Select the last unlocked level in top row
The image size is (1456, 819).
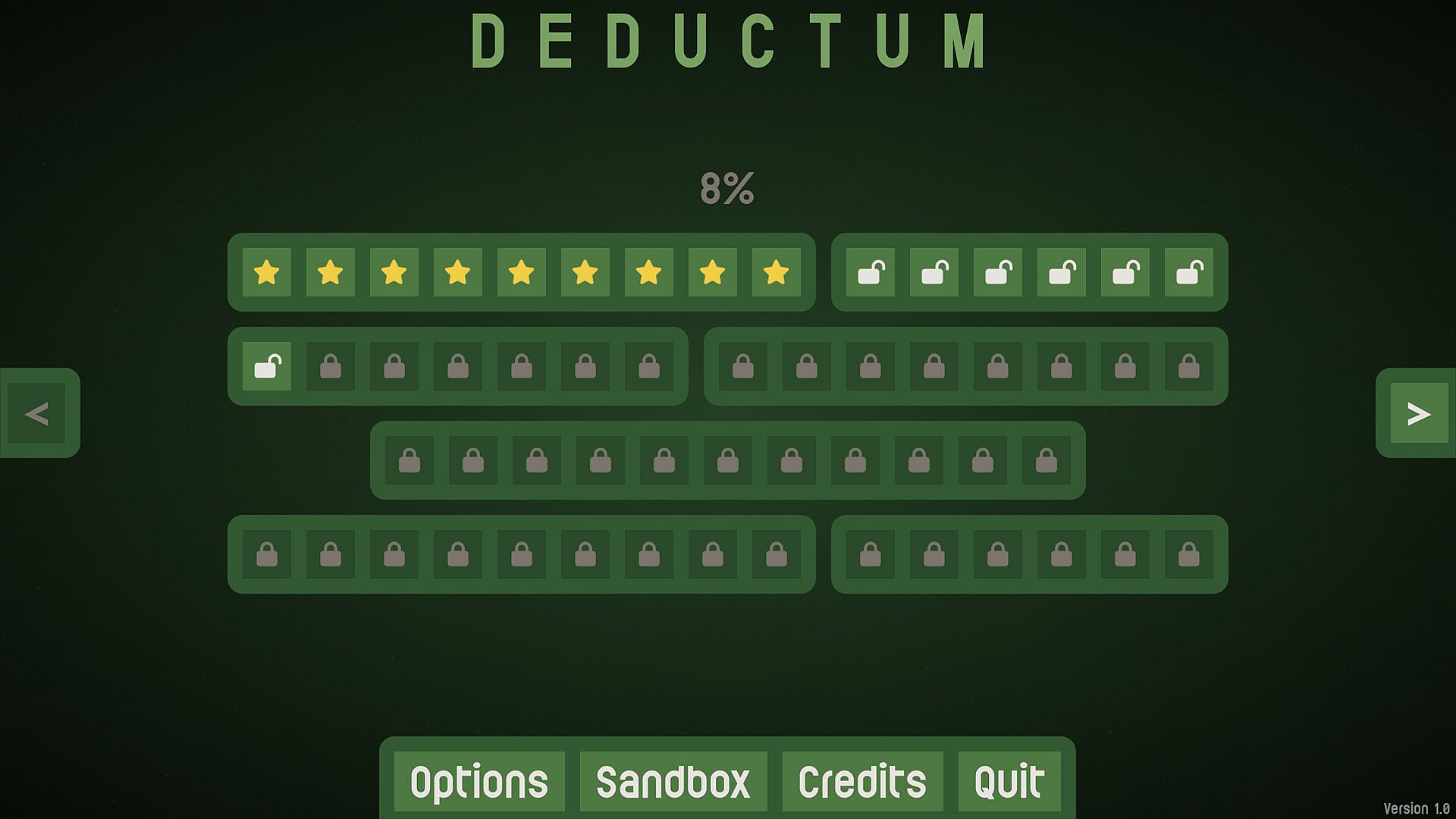pos(1188,272)
